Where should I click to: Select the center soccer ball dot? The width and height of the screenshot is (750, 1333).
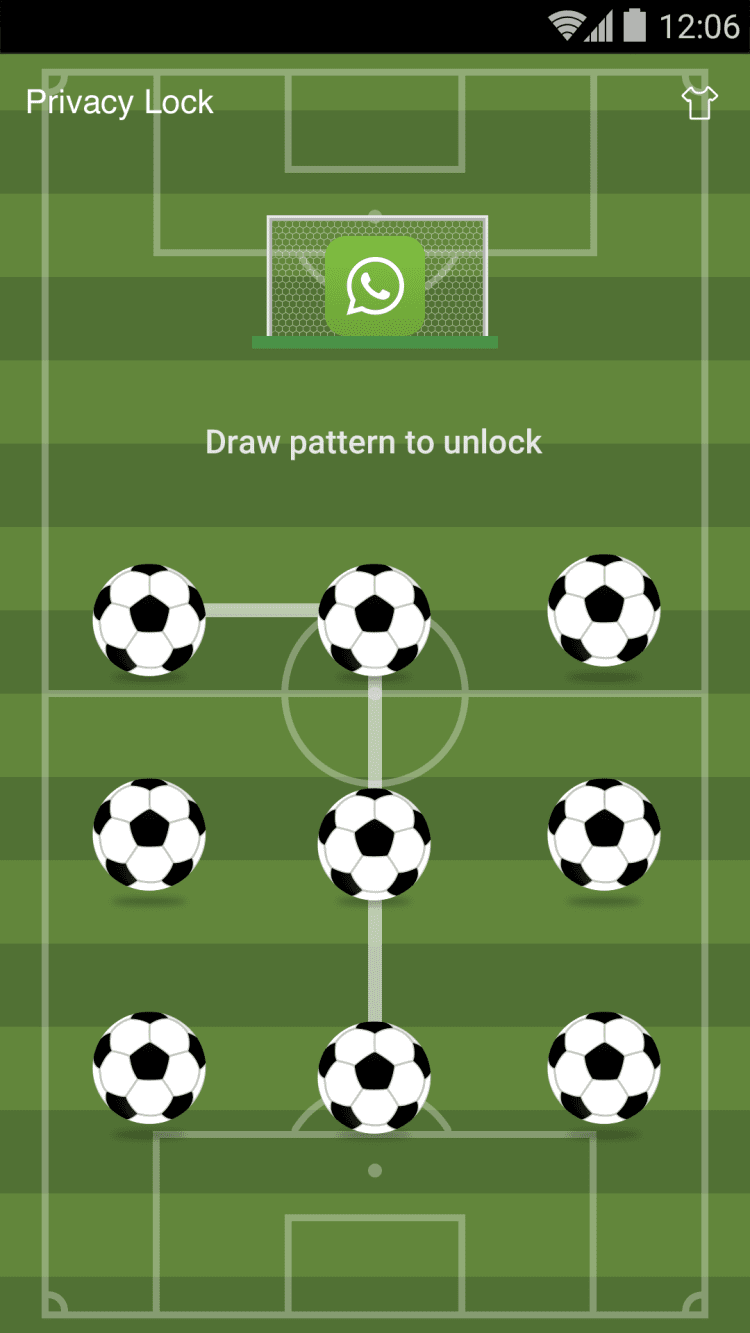point(374,845)
